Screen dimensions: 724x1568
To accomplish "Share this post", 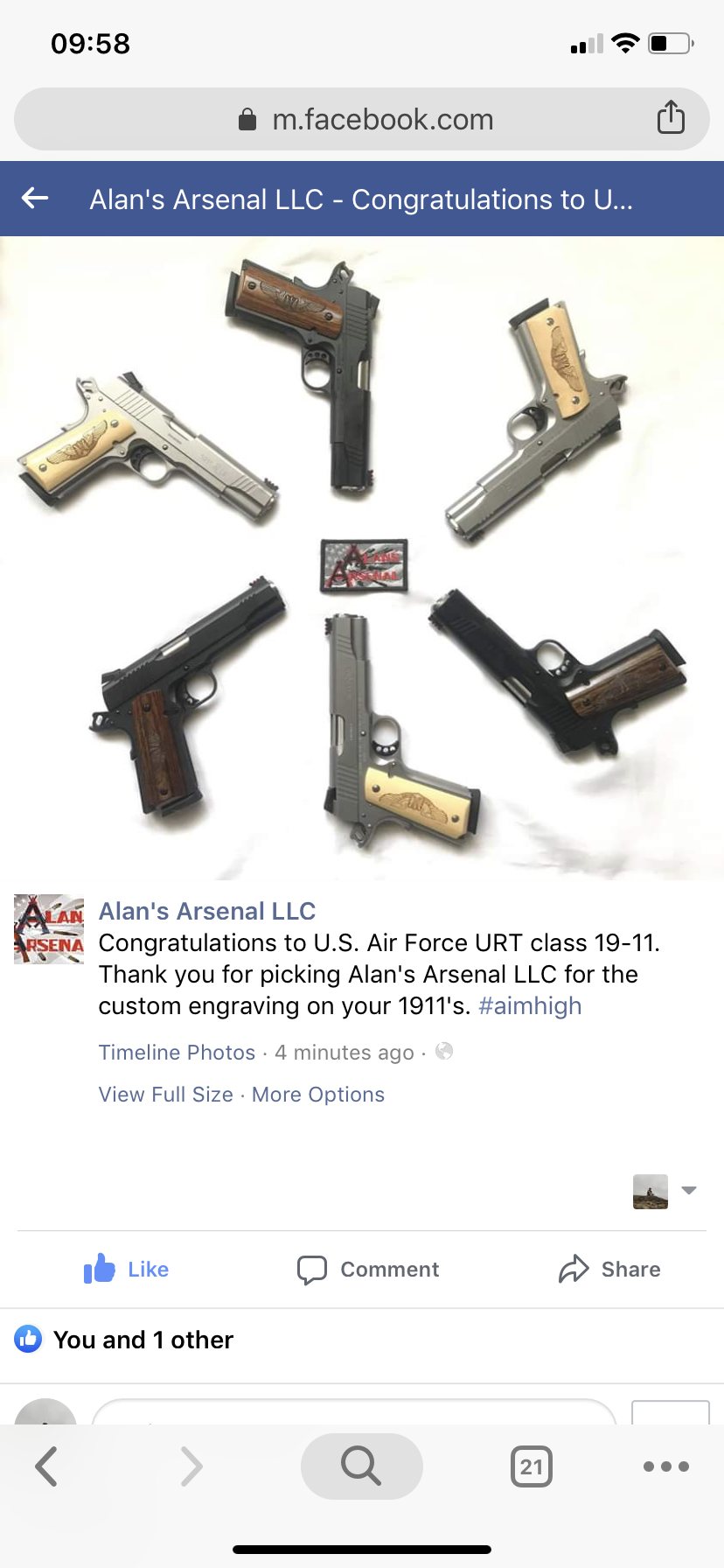I will (x=609, y=1270).
